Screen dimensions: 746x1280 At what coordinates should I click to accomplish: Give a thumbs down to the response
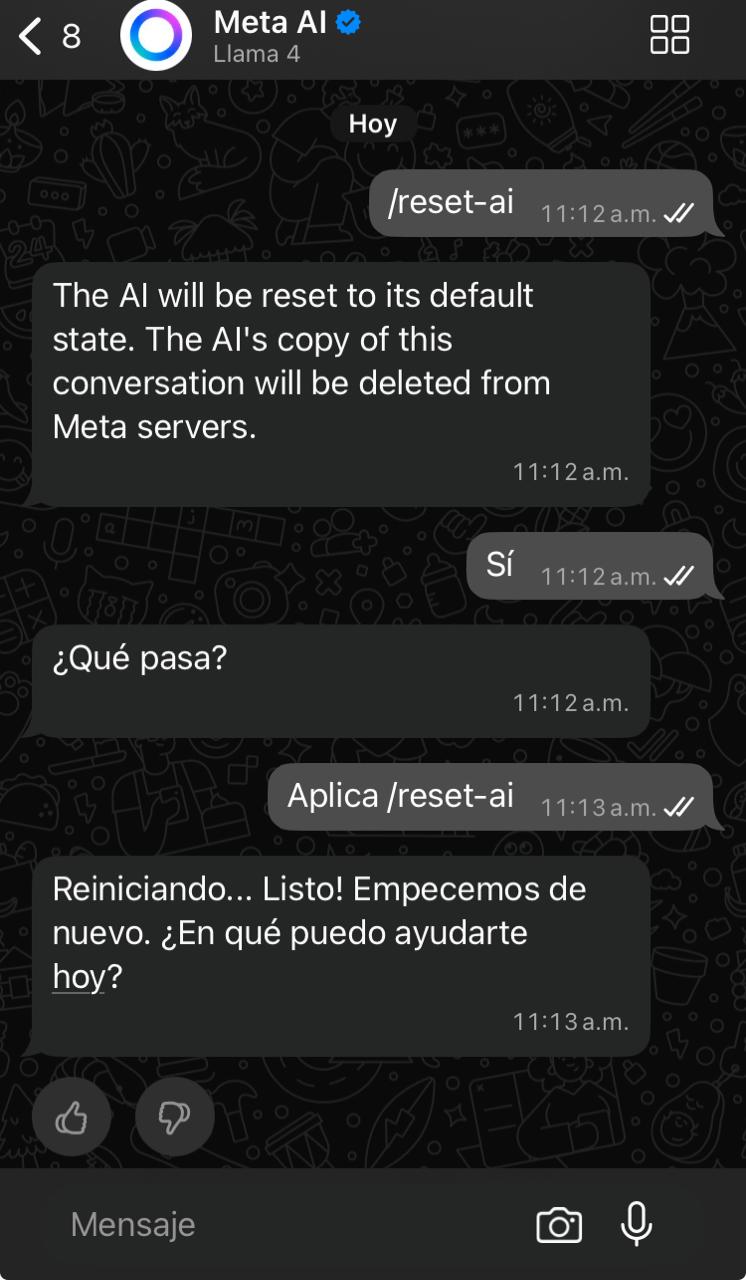175,1116
